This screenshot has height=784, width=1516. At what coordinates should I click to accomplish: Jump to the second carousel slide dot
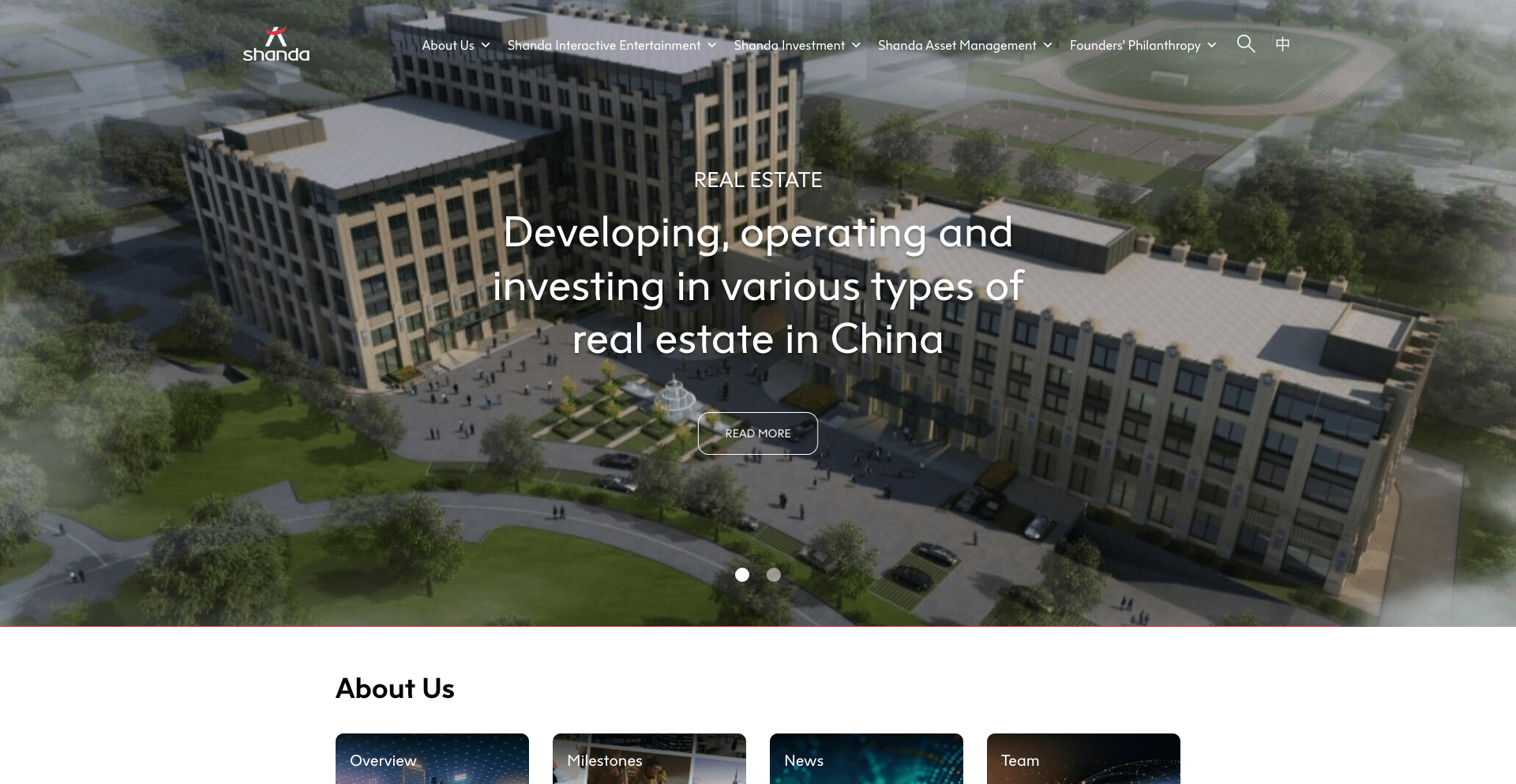(774, 575)
